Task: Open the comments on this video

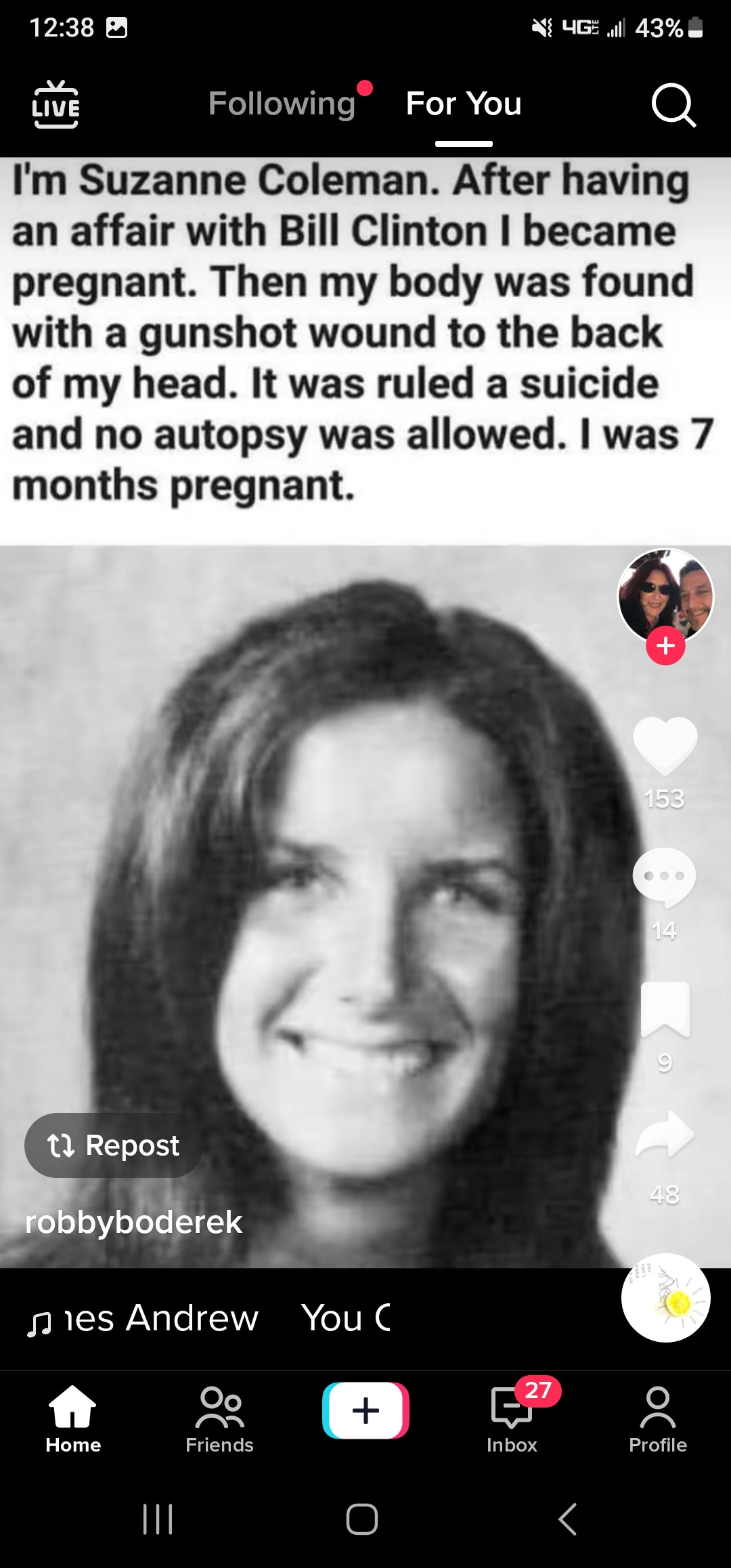Action: click(x=665, y=877)
